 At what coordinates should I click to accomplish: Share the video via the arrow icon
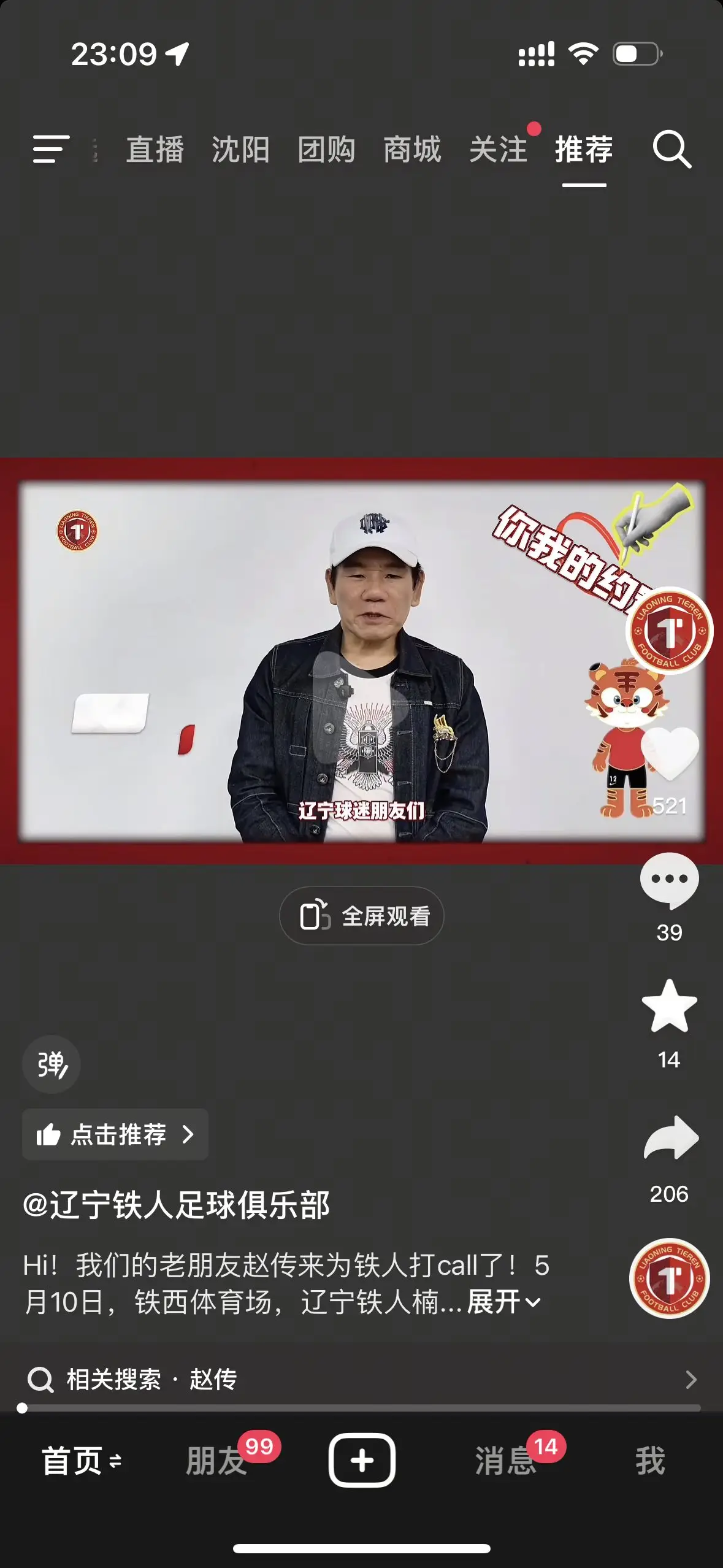tap(670, 1138)
